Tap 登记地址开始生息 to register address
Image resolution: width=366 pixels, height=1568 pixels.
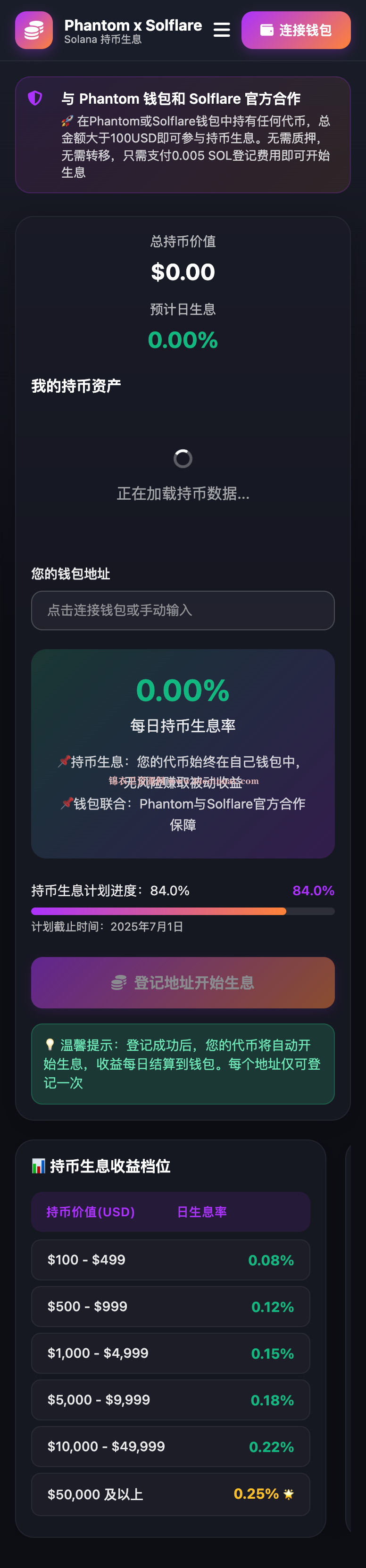pyautogui.click(x=183, y=982)
